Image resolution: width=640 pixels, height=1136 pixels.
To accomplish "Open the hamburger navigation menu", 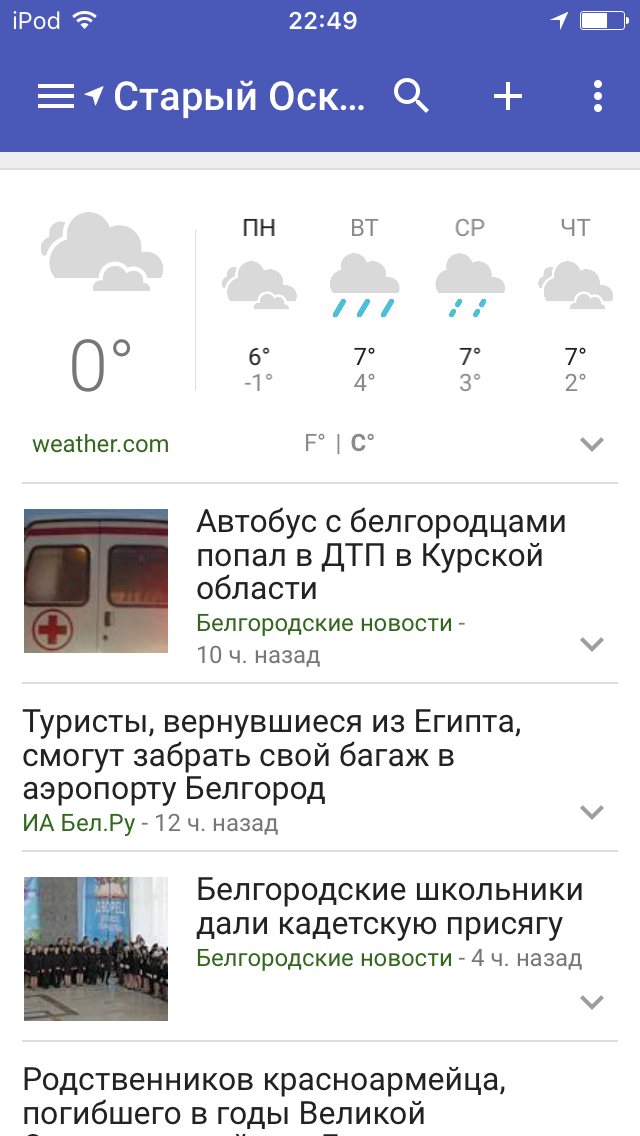I will click(56, 96).
